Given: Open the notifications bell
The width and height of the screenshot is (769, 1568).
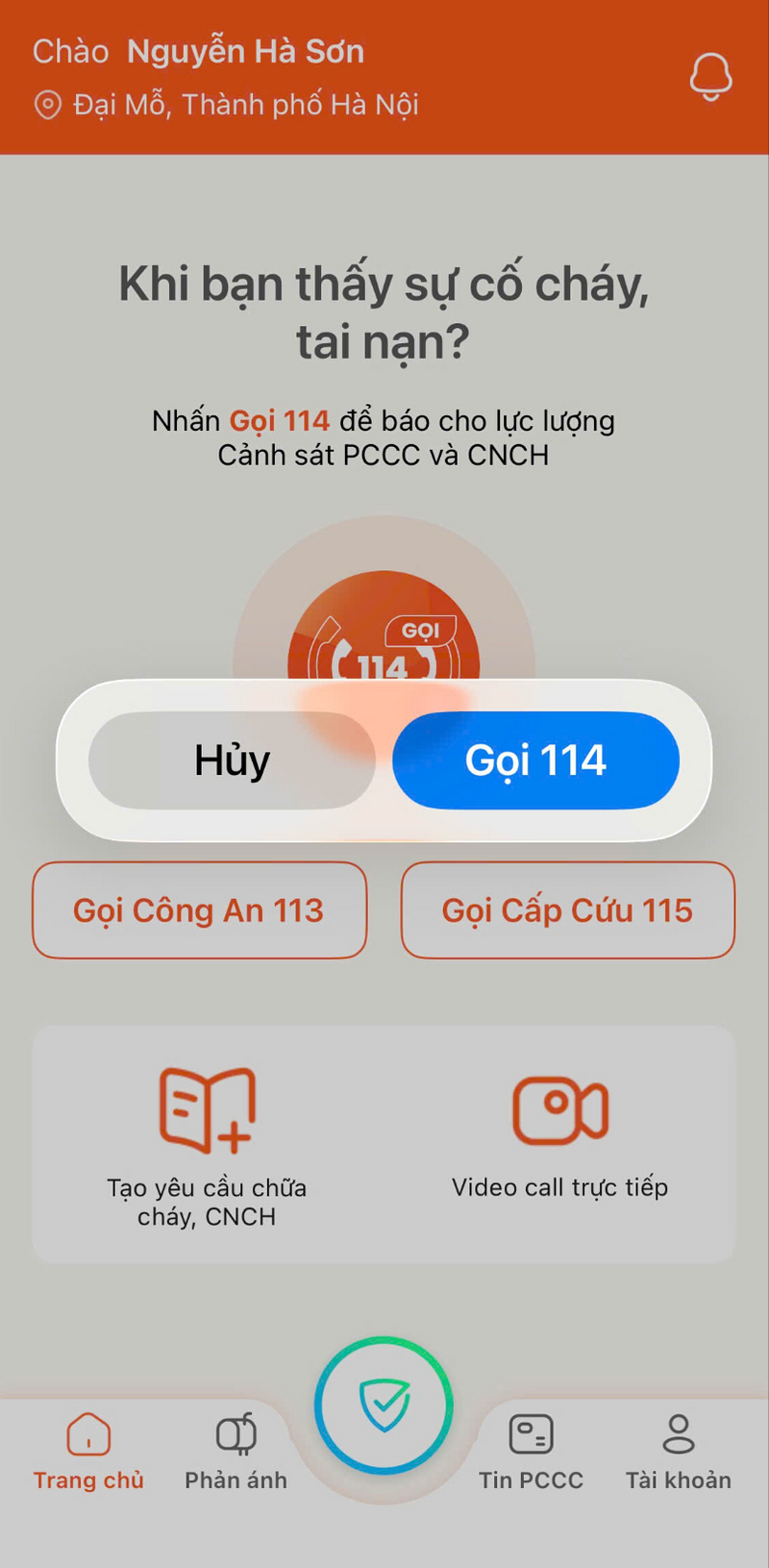Looking at the screenshot, I should 710,77.
